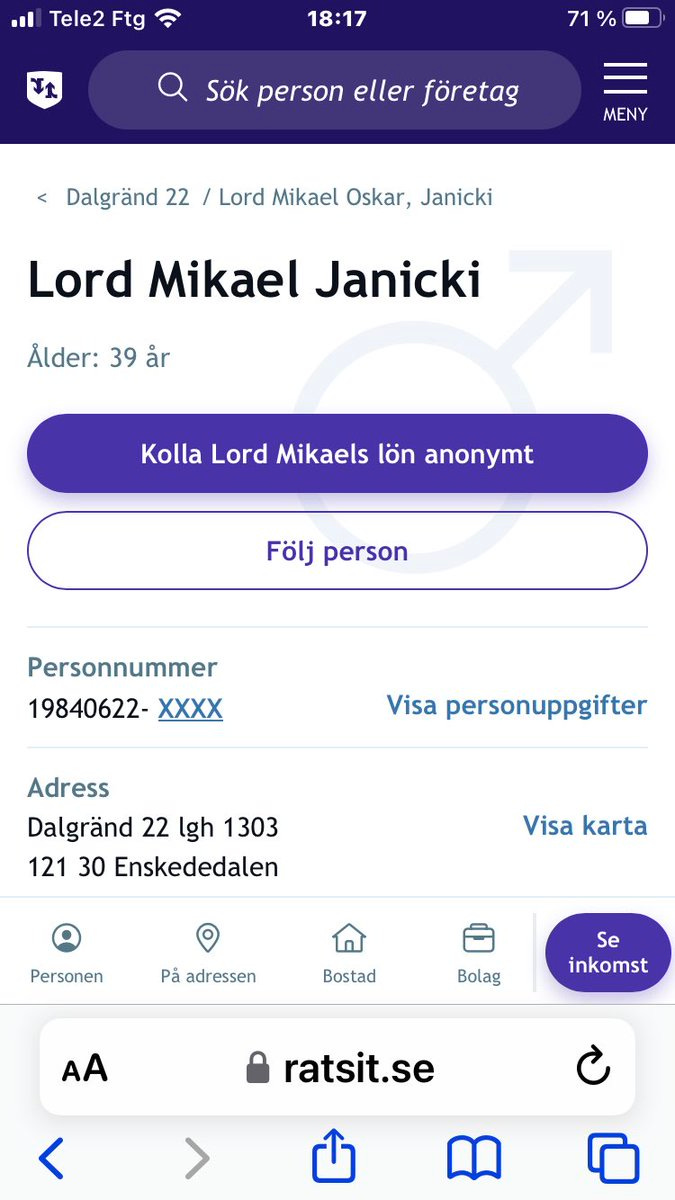The width and height of the screenshot is (675, 1200).
Task: Share this page from Safari toolbar
Action: [334, 1157]
